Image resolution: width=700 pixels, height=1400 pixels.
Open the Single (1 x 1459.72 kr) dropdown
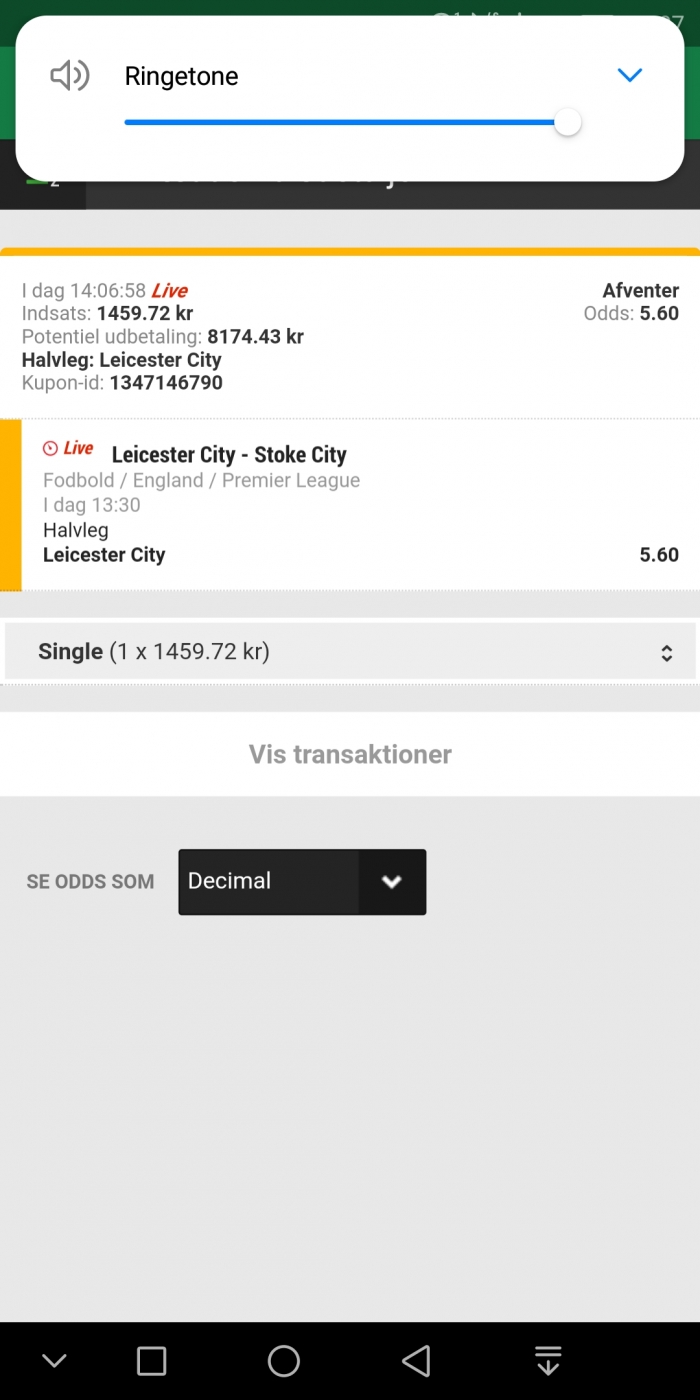(350, 652)
